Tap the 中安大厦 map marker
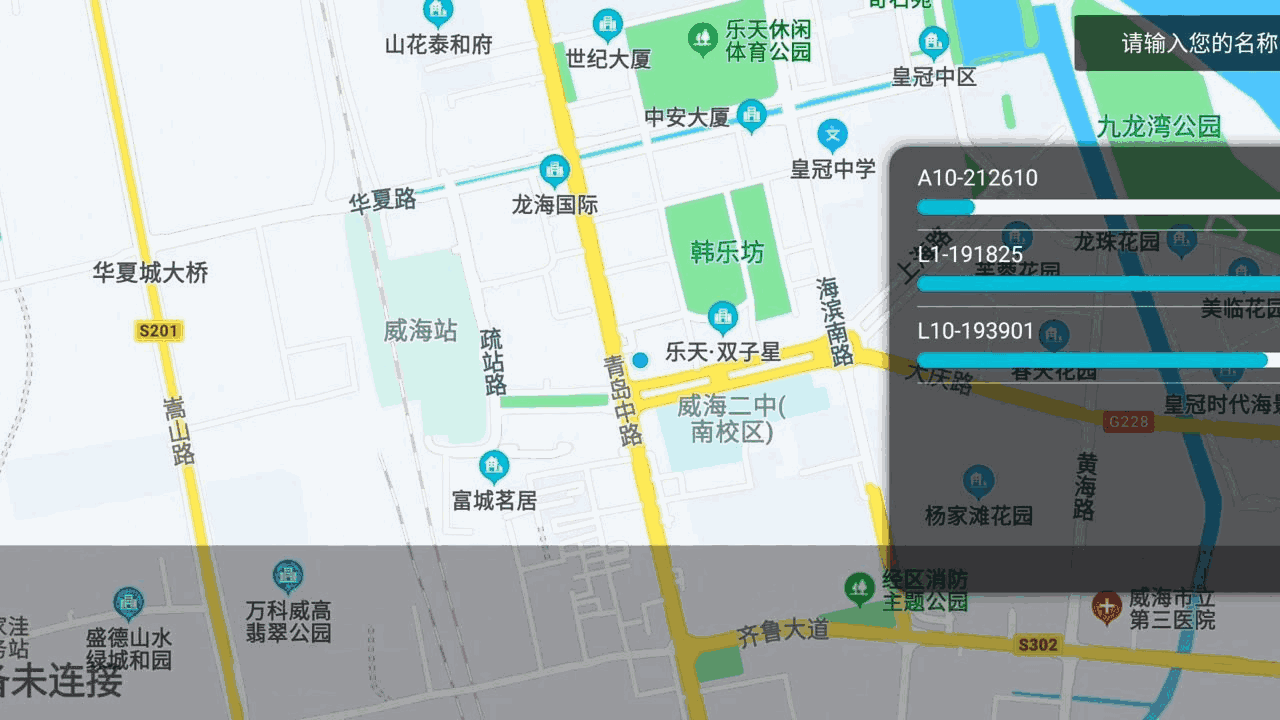This screenshot has height=720, width=1280. [x=751, y=116]
